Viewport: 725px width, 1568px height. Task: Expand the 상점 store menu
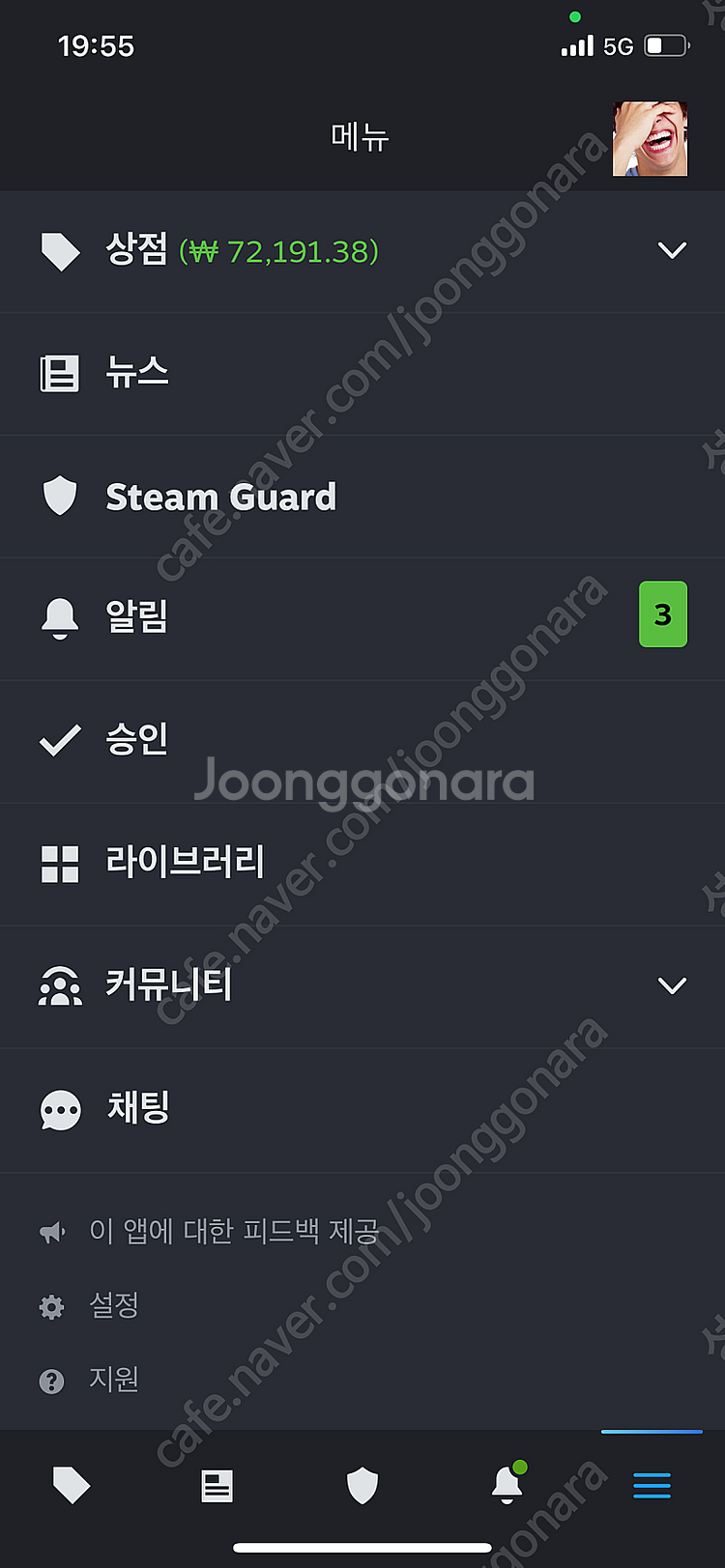click(671, 251)
